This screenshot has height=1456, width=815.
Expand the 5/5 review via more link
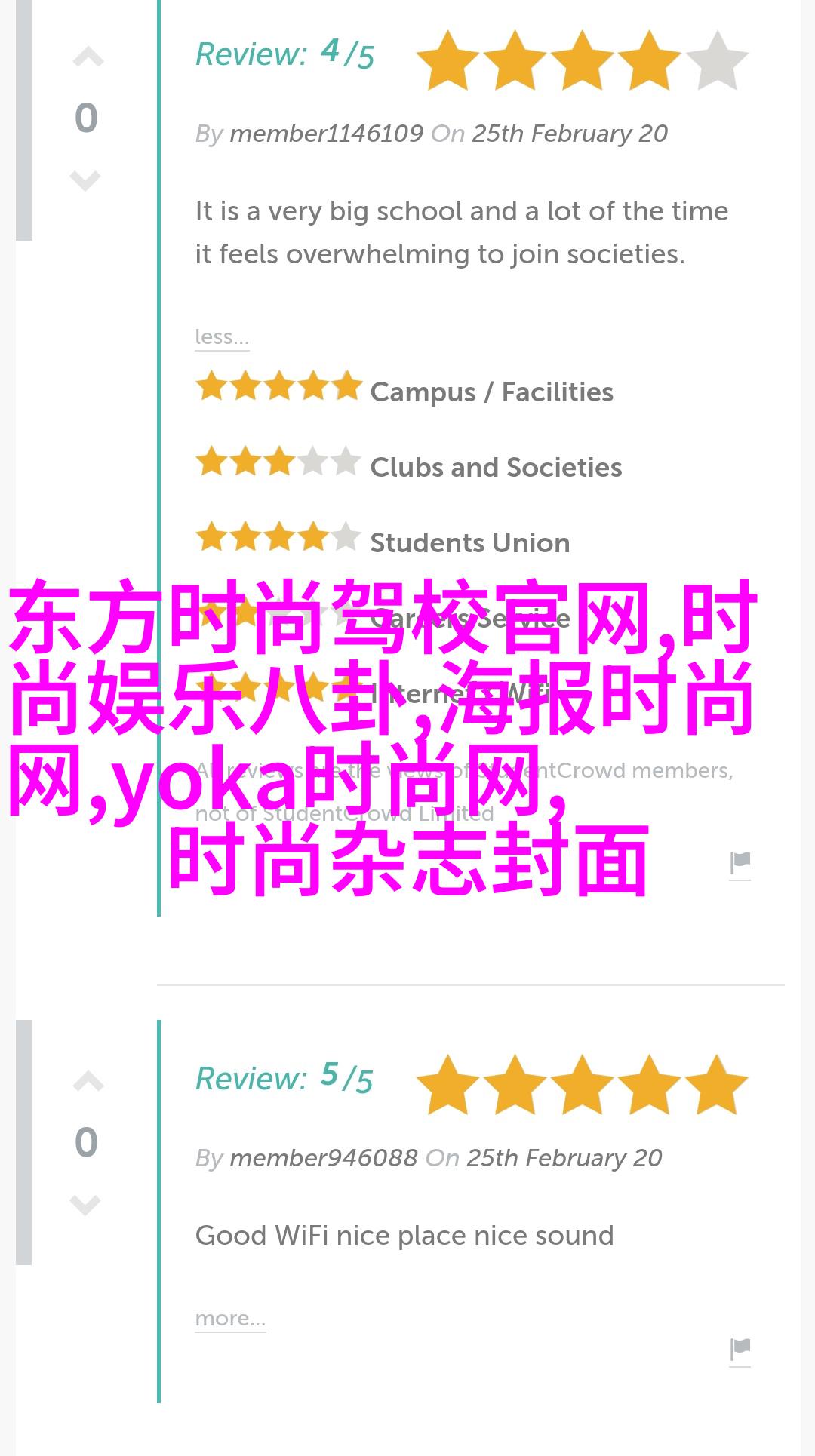coord(230,1319)
